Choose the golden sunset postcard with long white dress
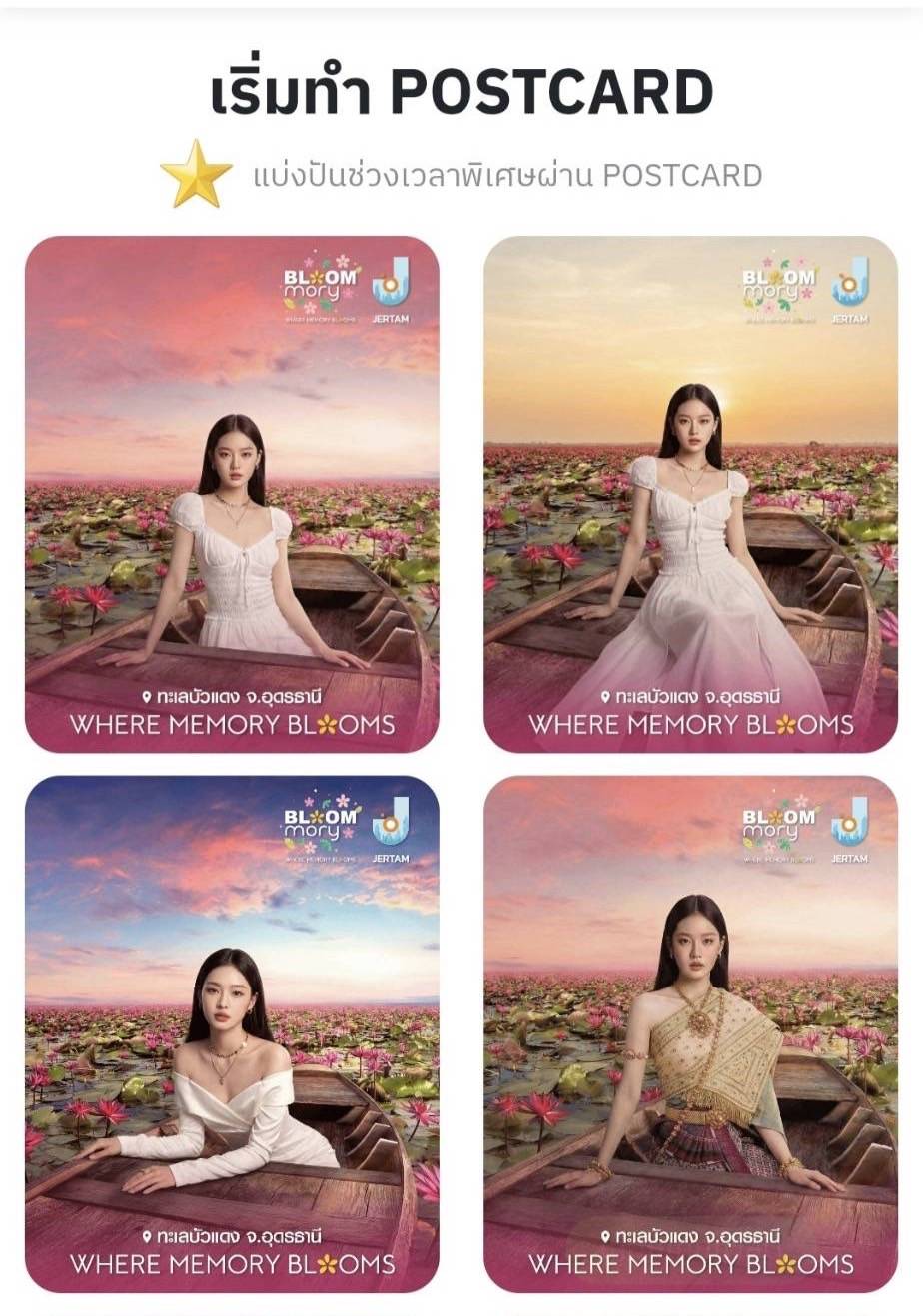Viewport: 923px width, 1316px height. click(690, 494)
